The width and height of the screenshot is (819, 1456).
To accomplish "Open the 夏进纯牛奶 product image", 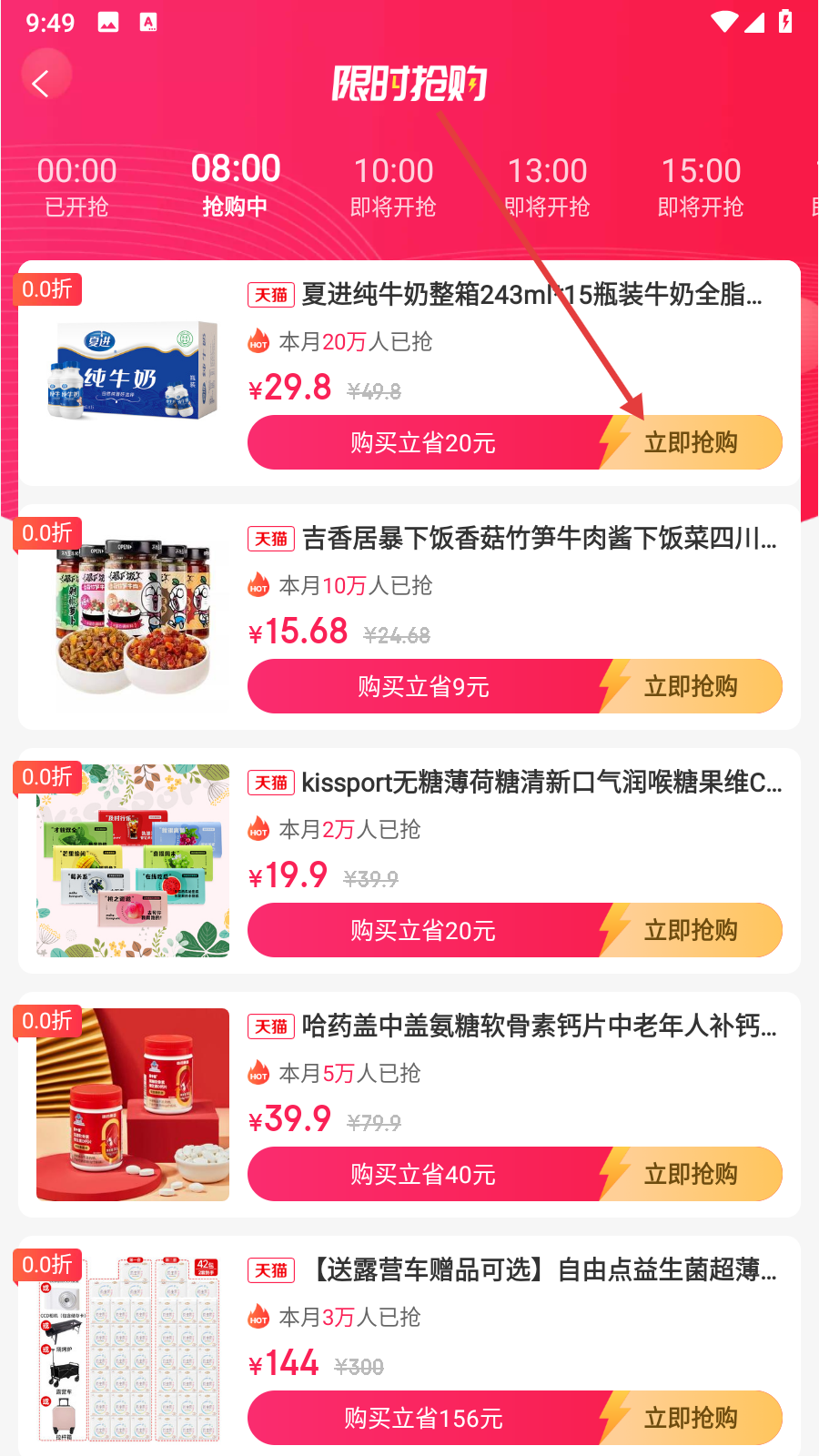I will click(x=133, y=373).
